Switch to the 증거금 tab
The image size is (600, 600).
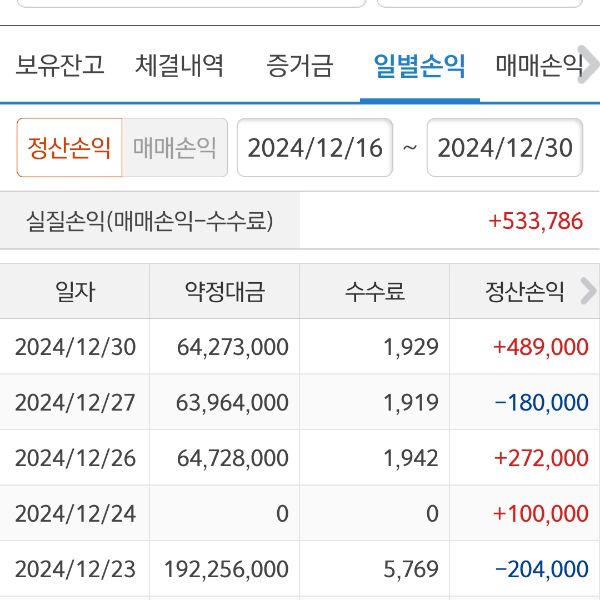pos(299,67)
